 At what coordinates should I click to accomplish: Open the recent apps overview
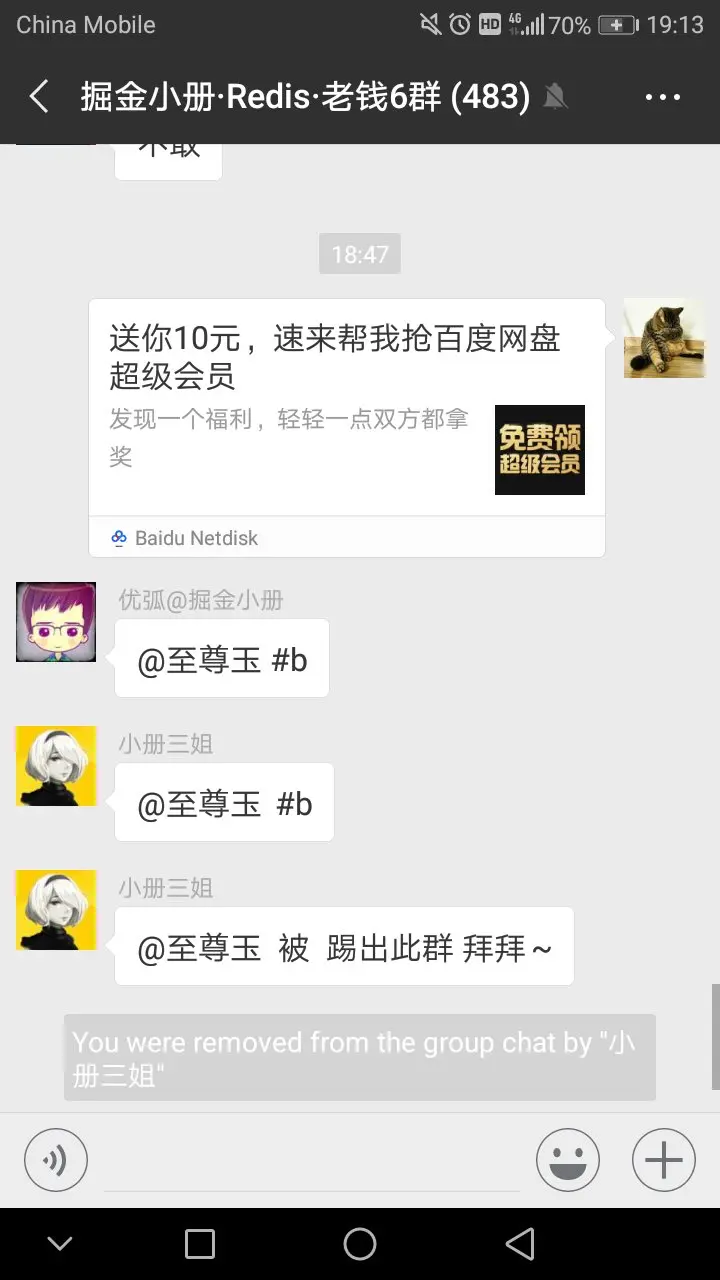200,1244
